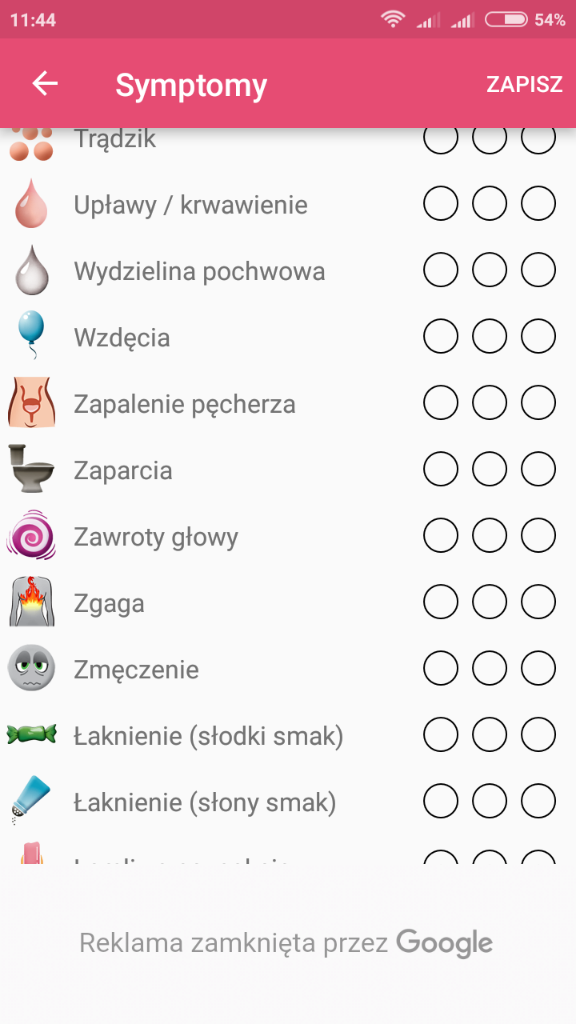The width and height of the screenshot is (576, 1024).
Task: Select last circle for Upławy / krwawienie
Action: pos(538,204)
